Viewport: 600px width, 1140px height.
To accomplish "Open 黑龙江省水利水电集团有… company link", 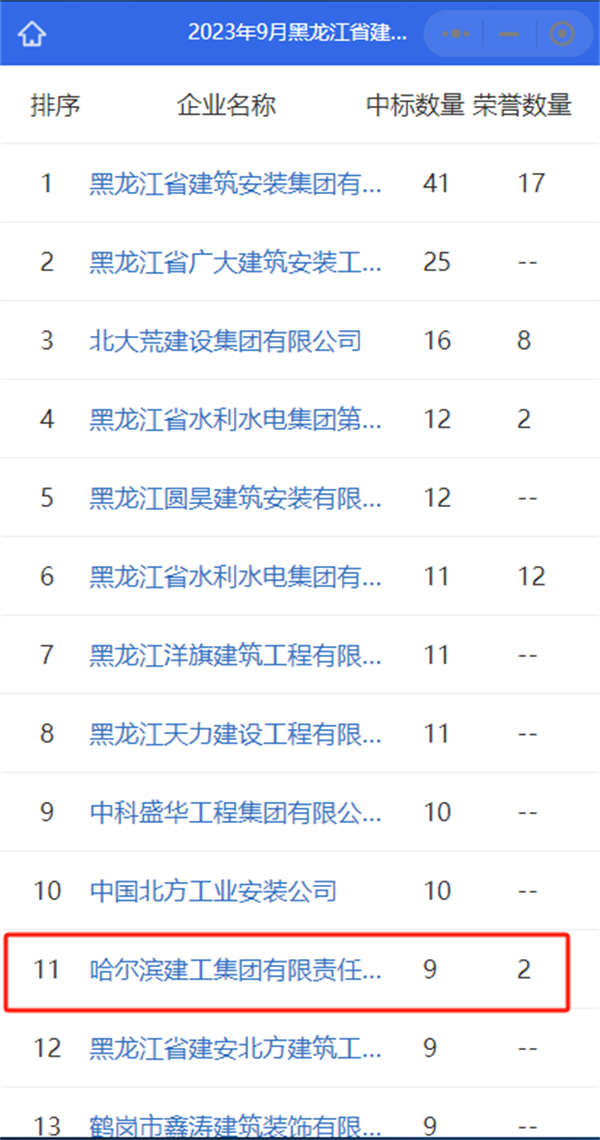I will pos(236,577).
